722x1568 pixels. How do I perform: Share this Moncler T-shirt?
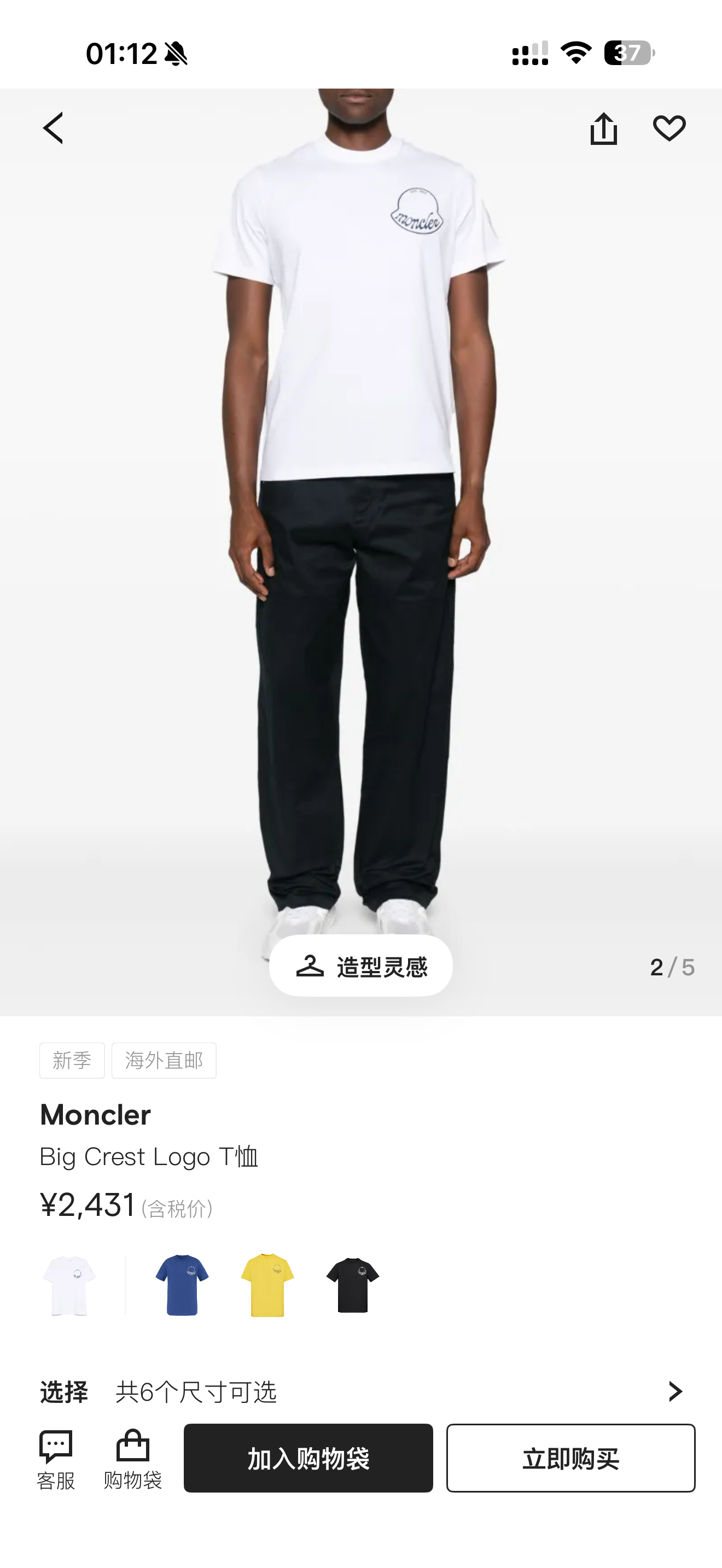pos(603,128)
